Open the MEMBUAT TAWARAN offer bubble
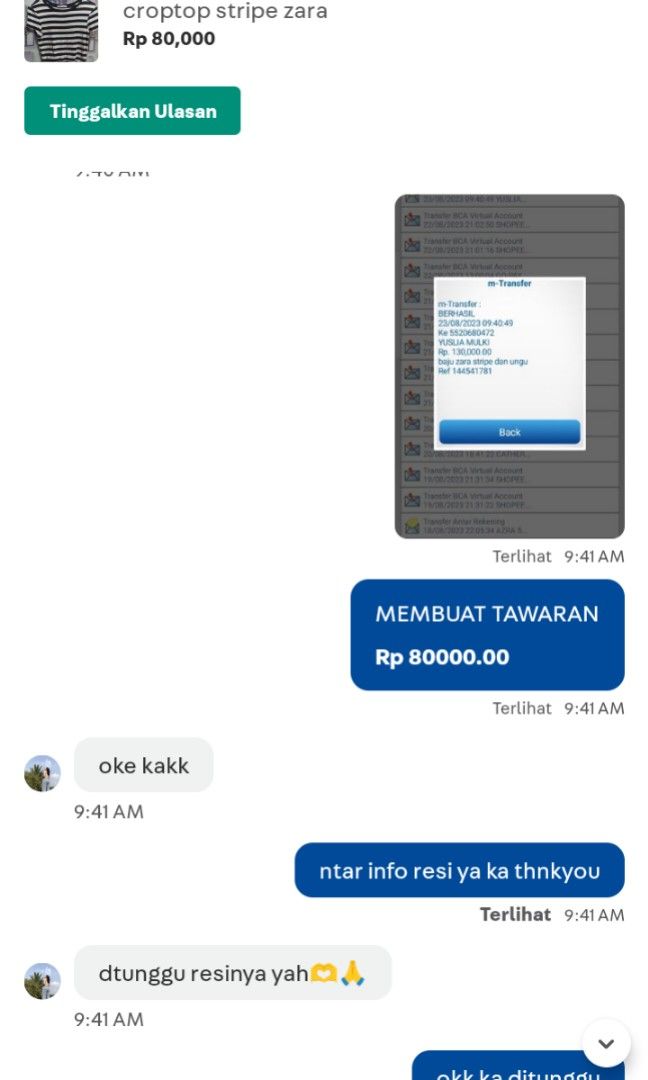This screenshot has height=1080, width=648. tap(488, 634)
